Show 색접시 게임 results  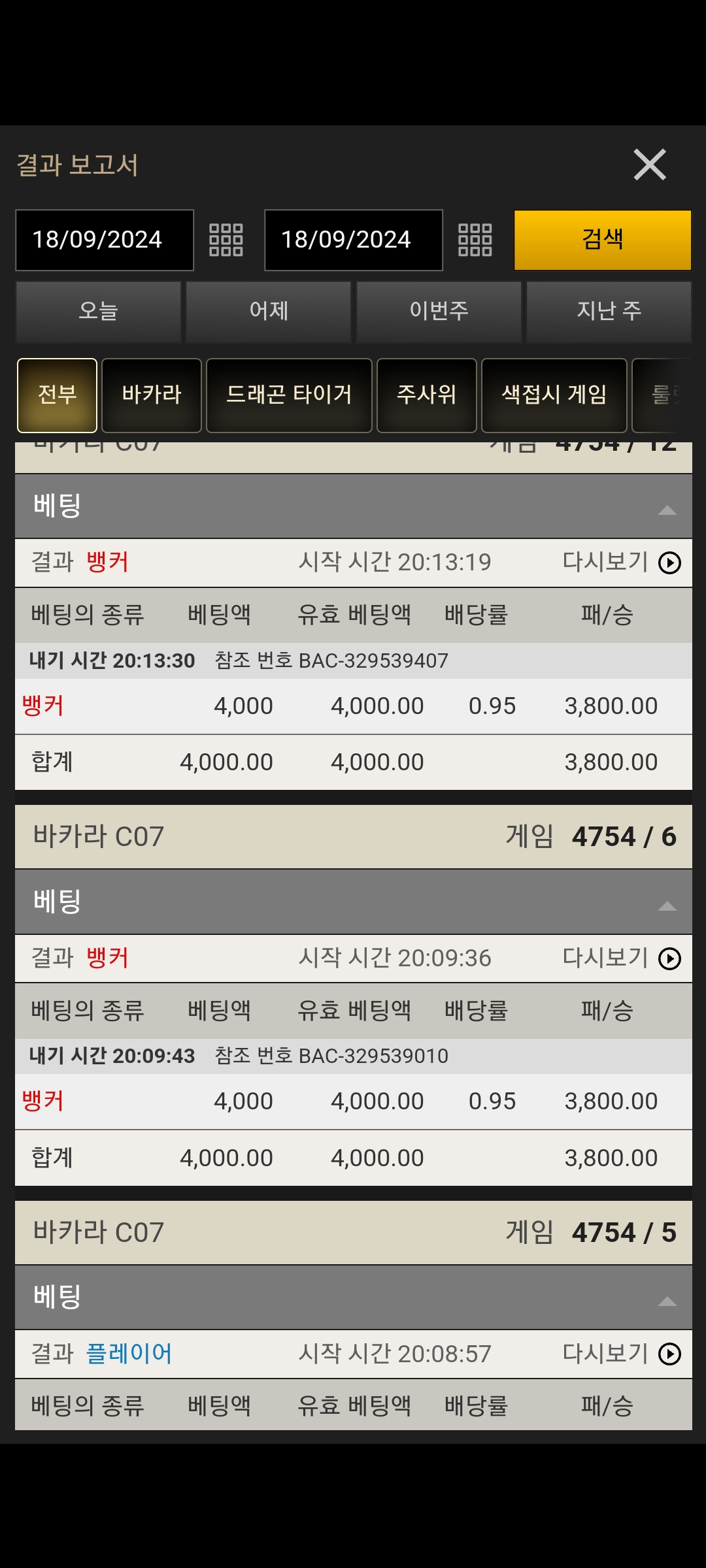pos(554,395)
